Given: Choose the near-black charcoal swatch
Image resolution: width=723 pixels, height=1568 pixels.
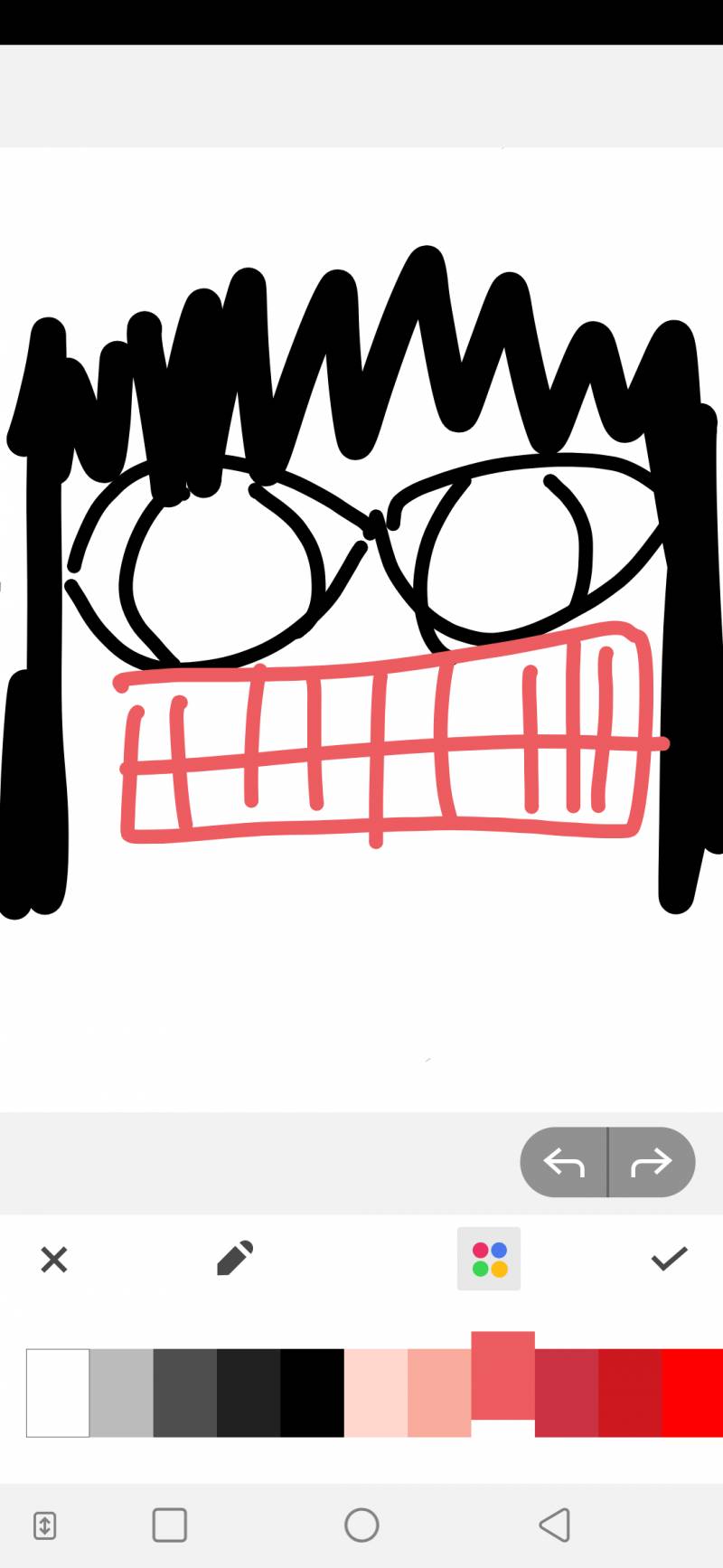Looking at the screenshot, I should tap(249, 1393).
